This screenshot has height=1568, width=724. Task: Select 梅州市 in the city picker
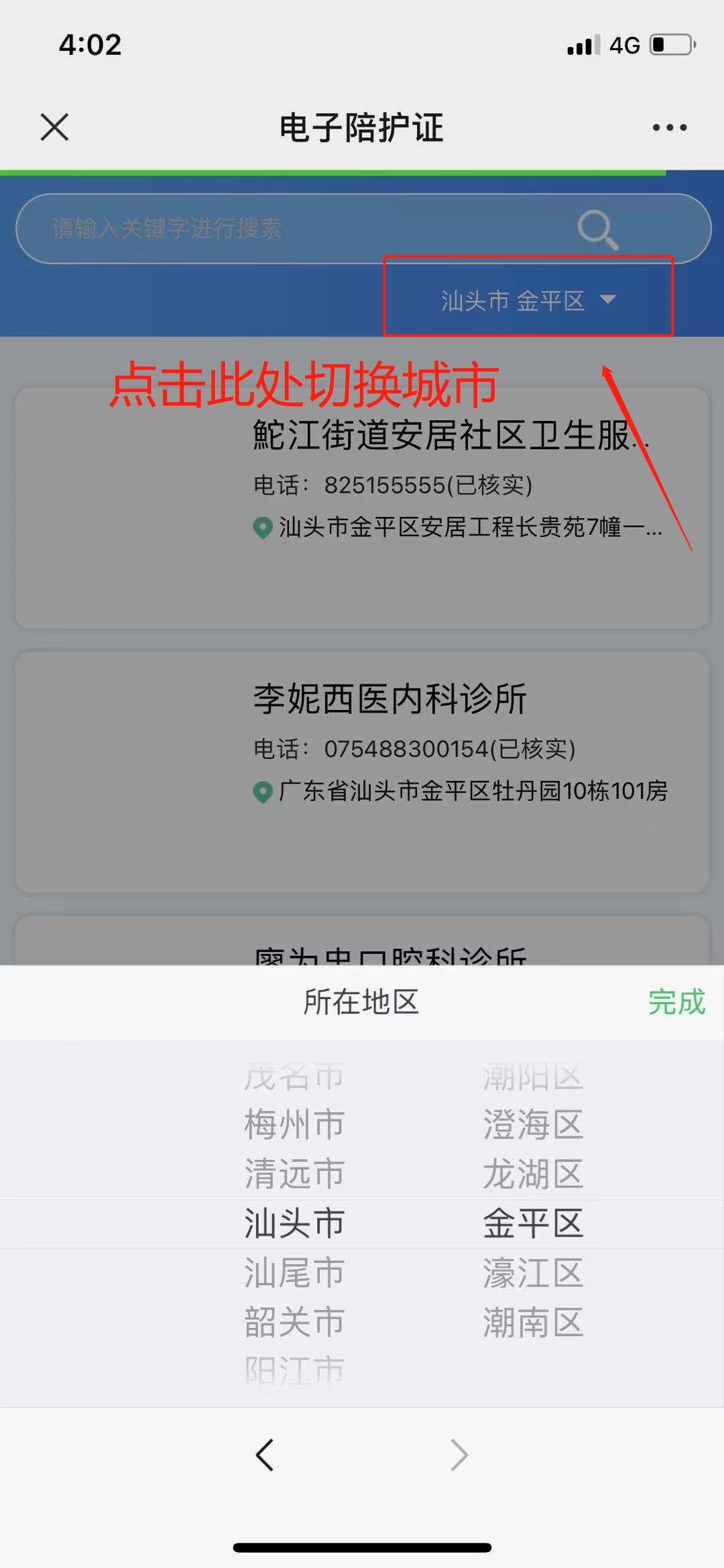pos(294,1124)
